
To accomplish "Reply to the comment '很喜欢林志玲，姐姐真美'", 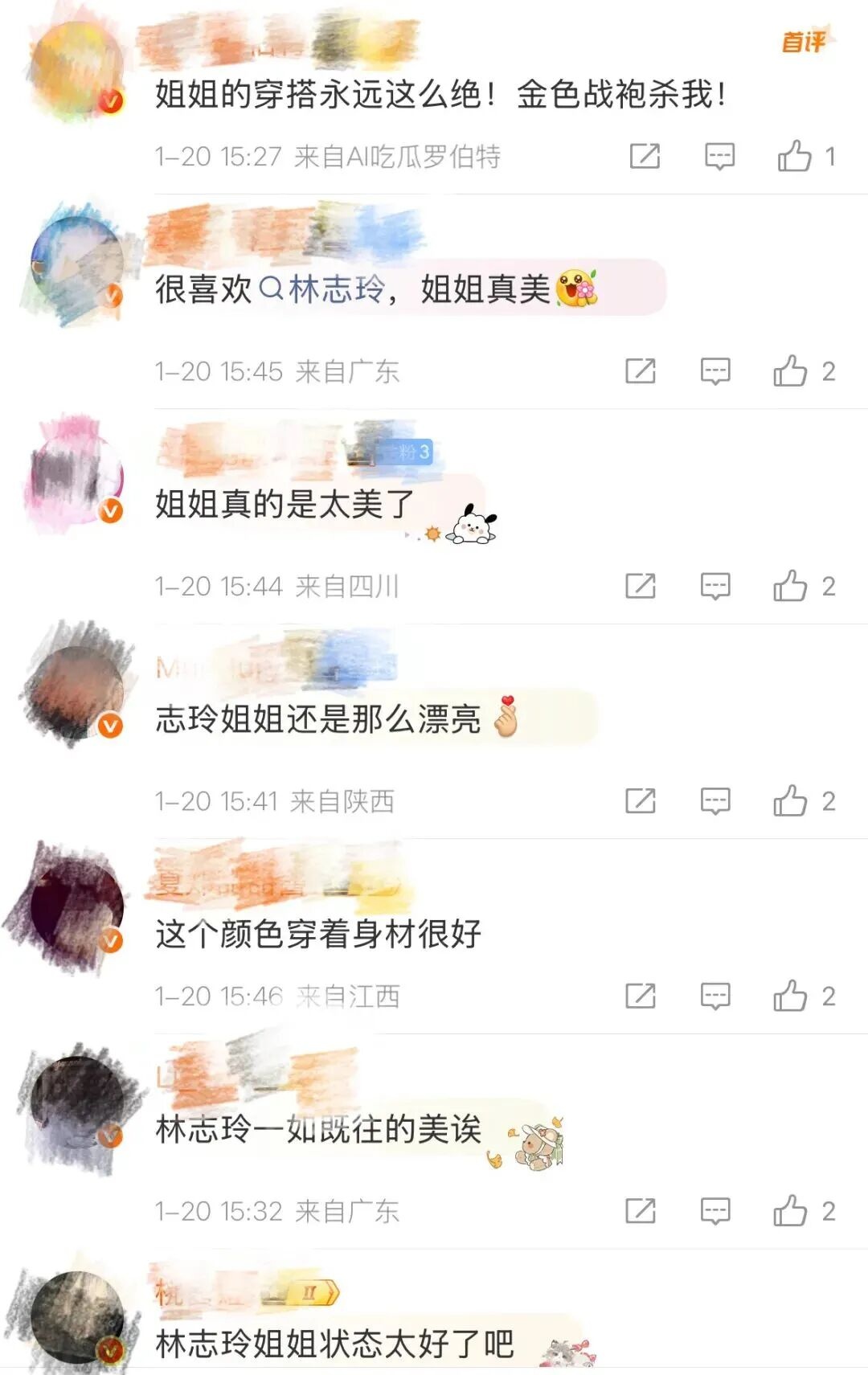I will (x=715, y=371).
